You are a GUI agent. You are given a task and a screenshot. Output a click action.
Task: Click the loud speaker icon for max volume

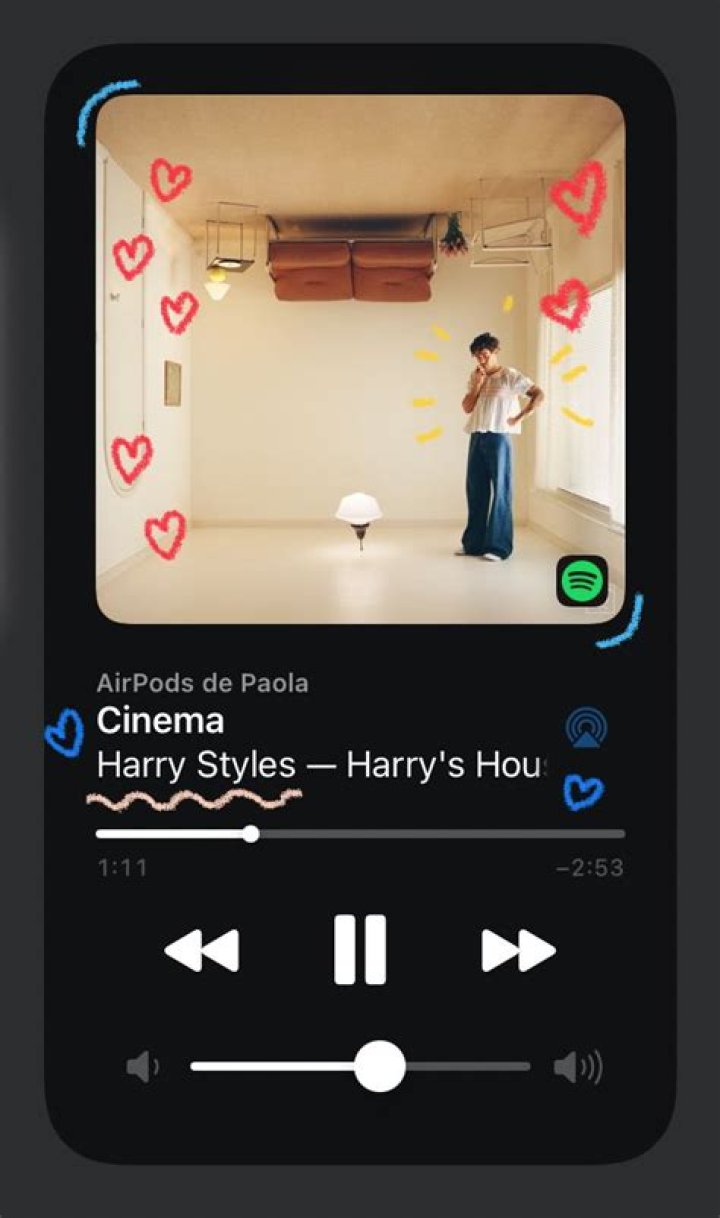click(x=578, y=1066)
